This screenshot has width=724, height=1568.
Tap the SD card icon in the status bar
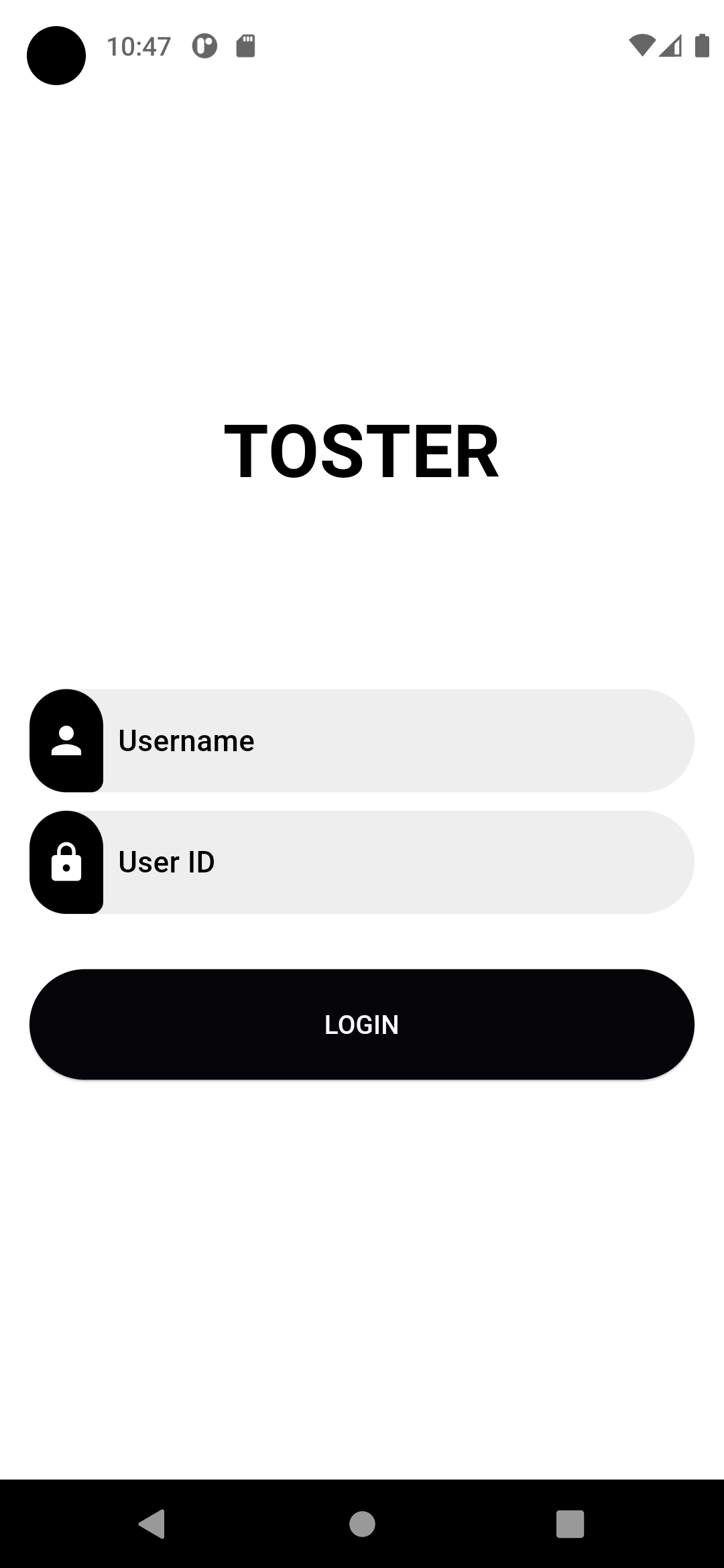[x=245, y=46]
